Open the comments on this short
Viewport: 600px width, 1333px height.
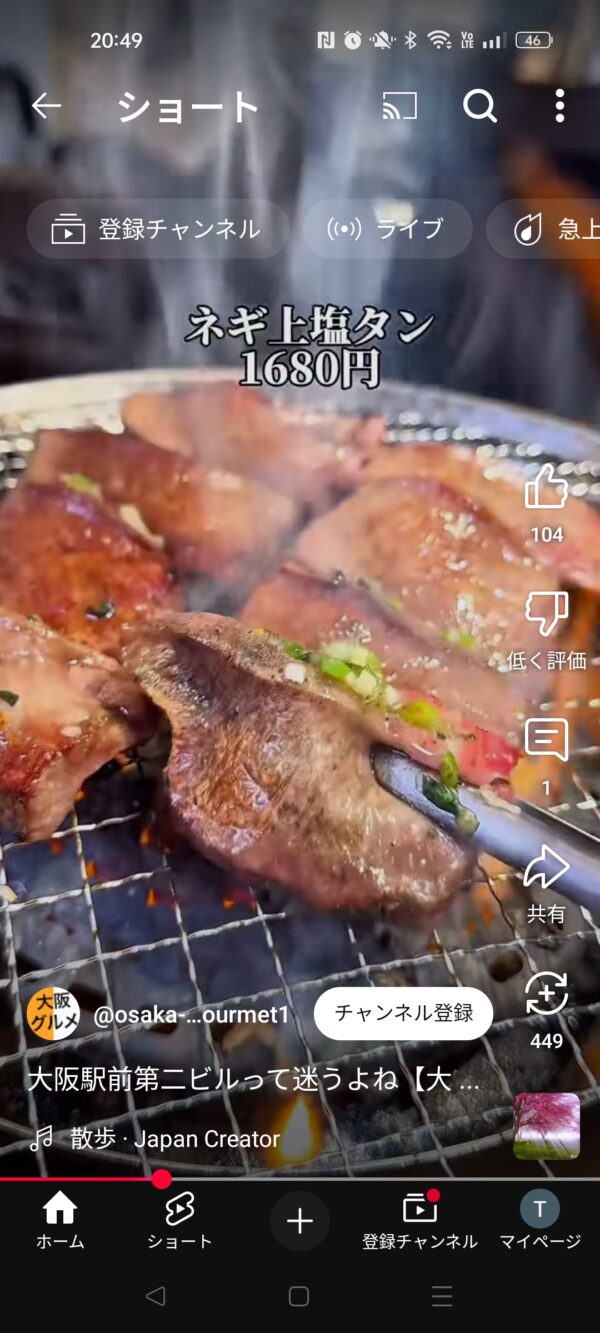coord(546,742)
